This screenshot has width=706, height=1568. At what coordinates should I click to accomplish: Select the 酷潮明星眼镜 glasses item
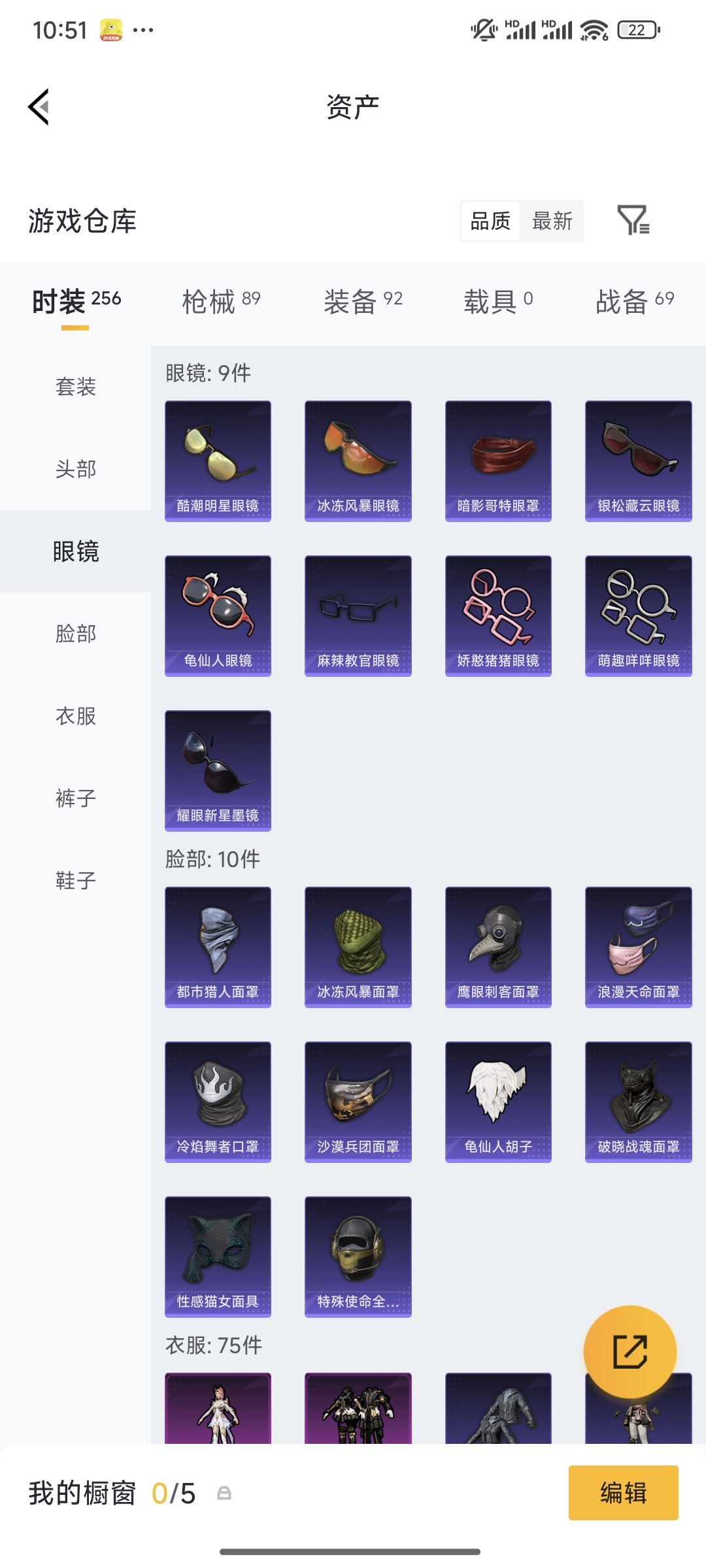[x=218, y=459]
